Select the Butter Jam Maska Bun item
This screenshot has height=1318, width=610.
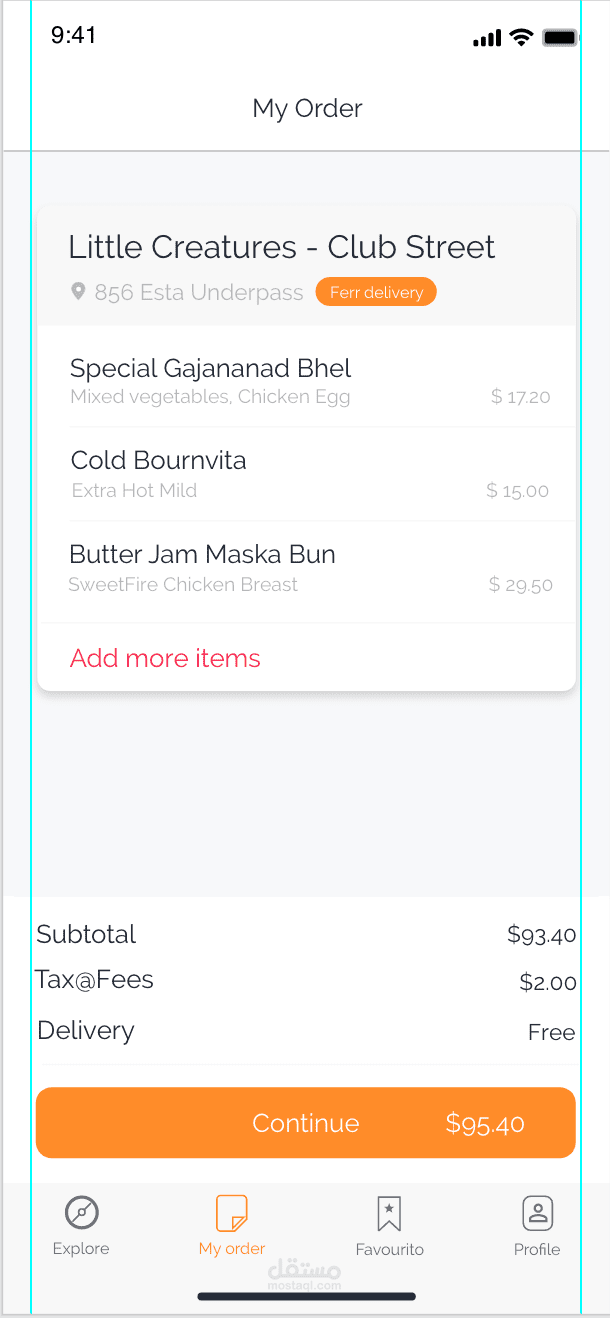tap(306, 569)
